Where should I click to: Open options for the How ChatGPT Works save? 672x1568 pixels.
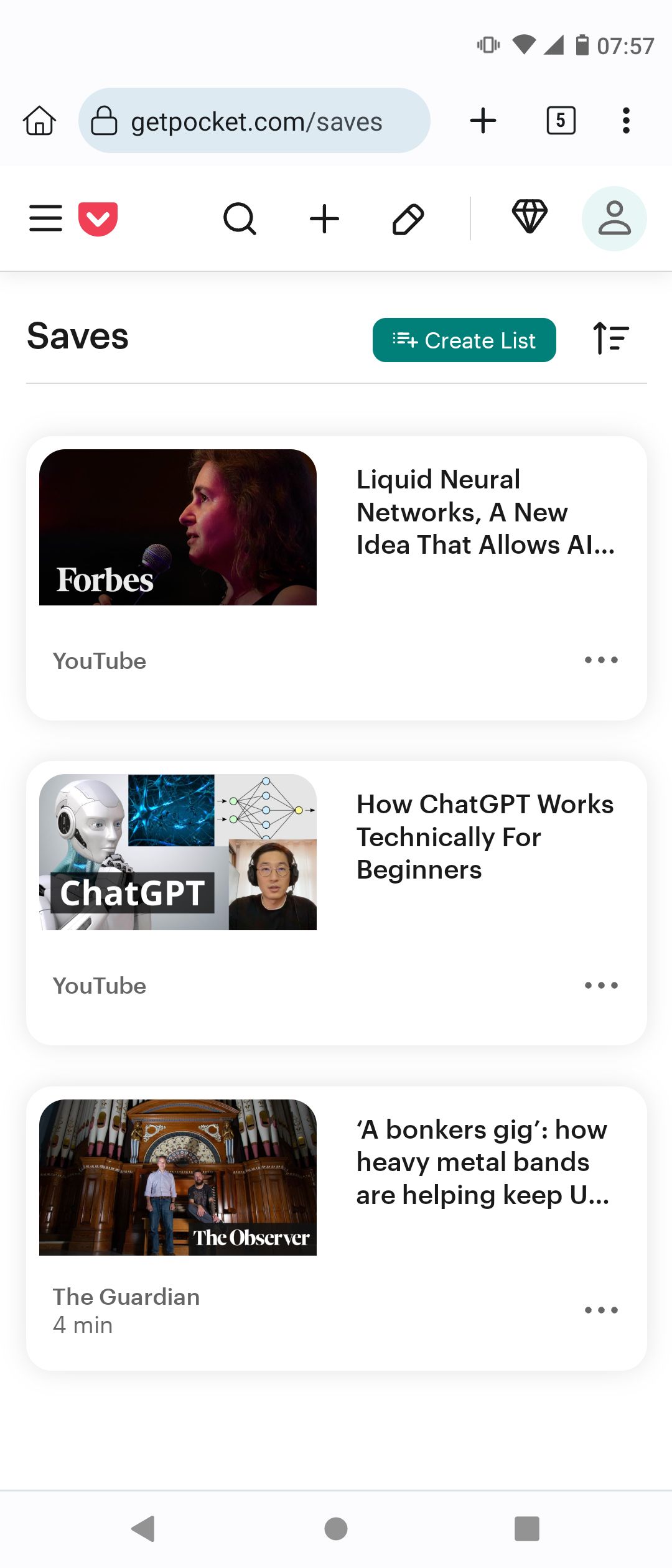[600, 985]
